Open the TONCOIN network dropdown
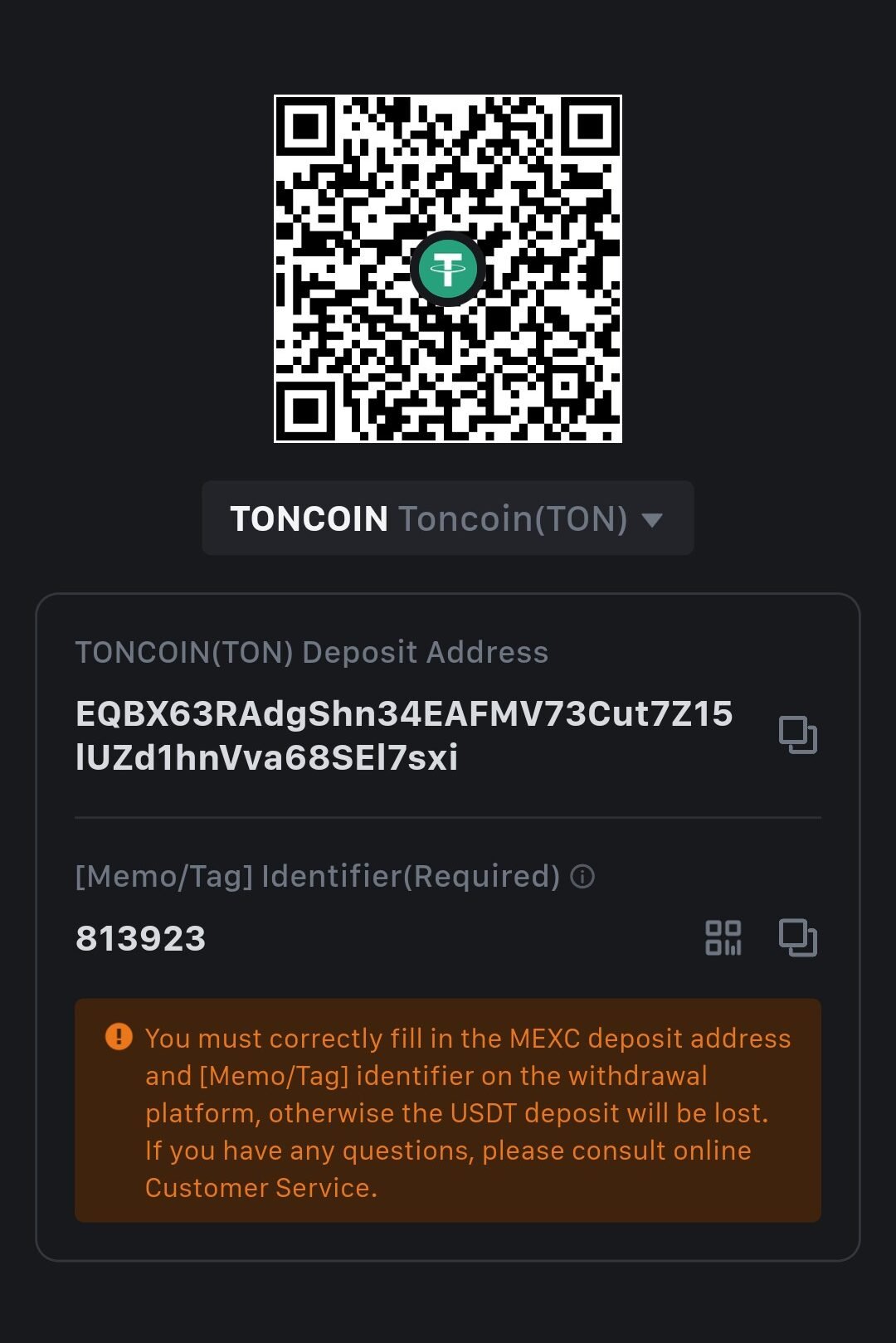Screen dimensions: 896x1343 pos(447,518)
